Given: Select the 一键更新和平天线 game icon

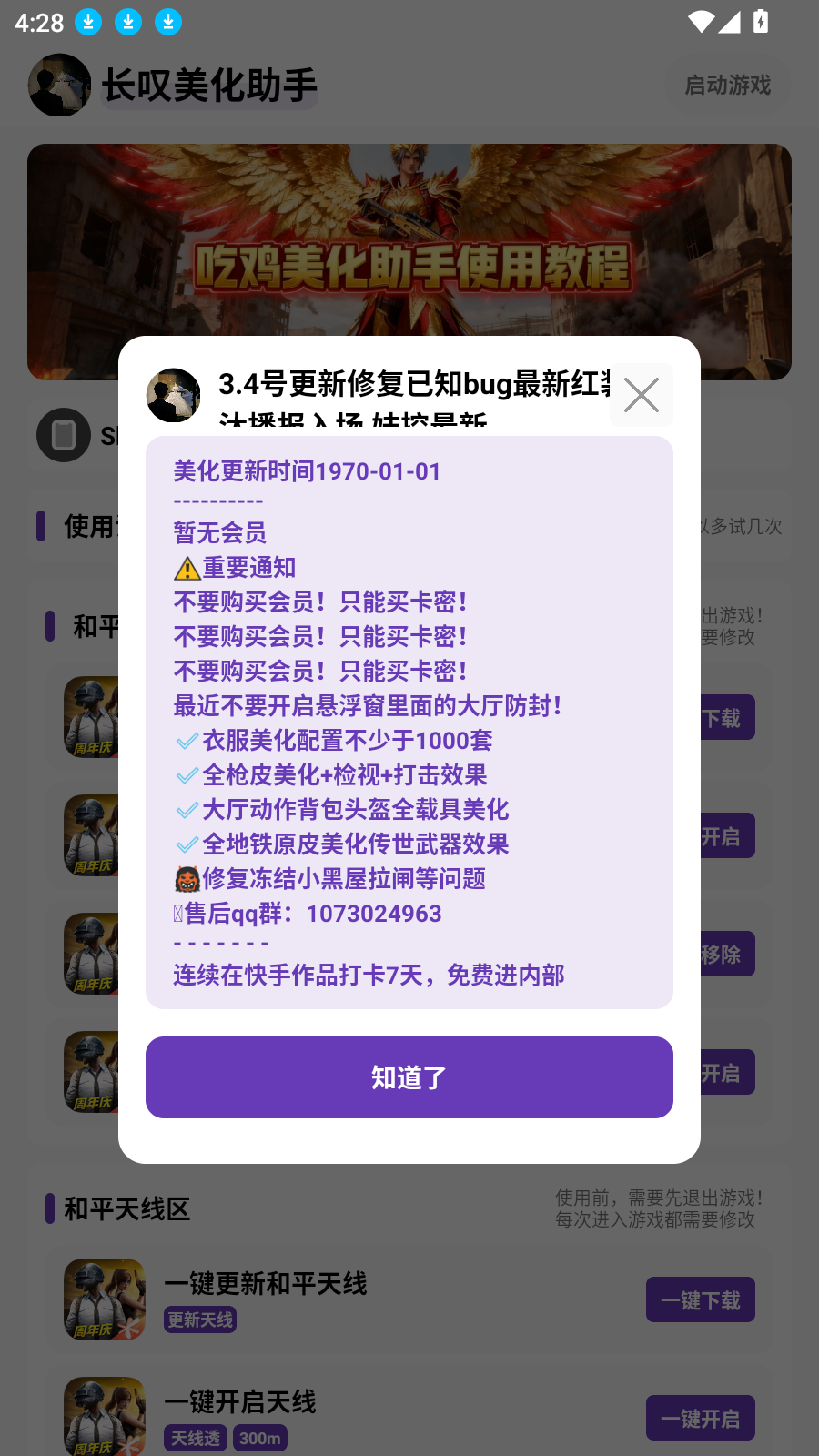Looking at the screenshot, I should pos(103,1299).
